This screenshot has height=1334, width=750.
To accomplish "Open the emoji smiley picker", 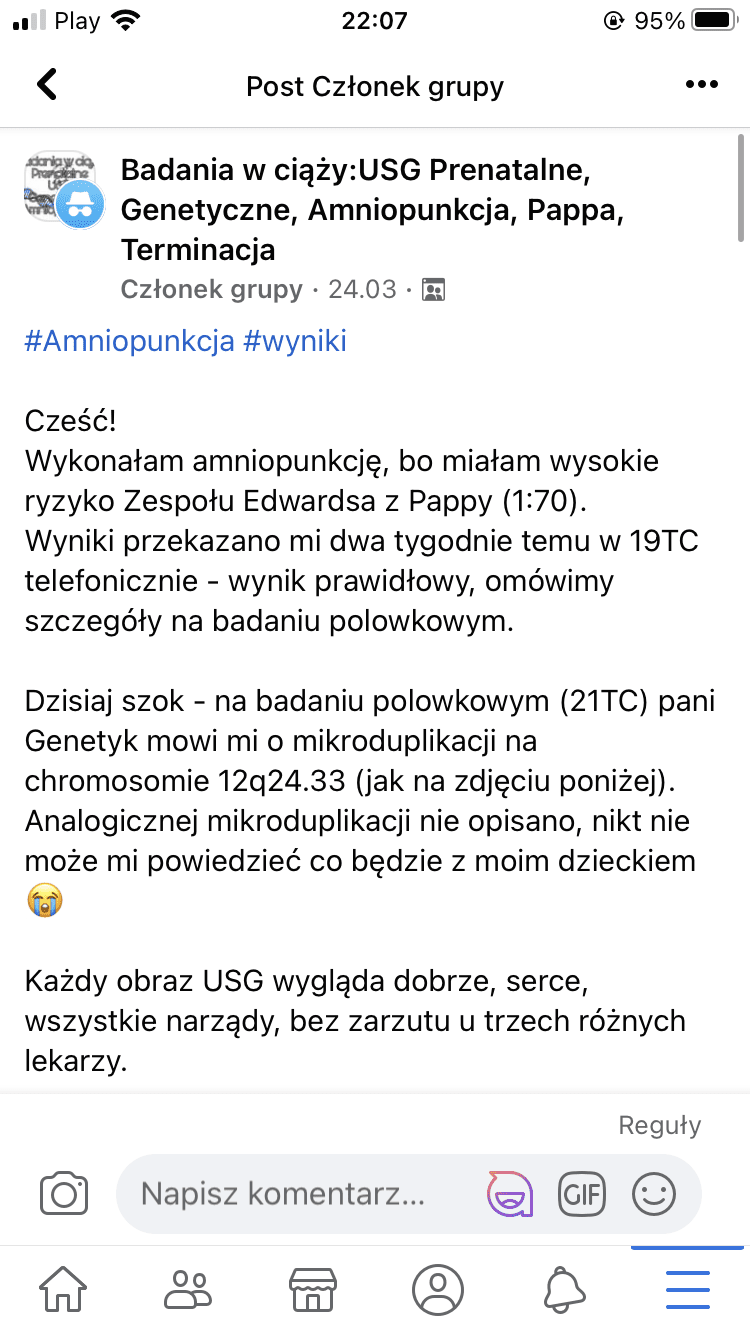I will pos(654,1194).
